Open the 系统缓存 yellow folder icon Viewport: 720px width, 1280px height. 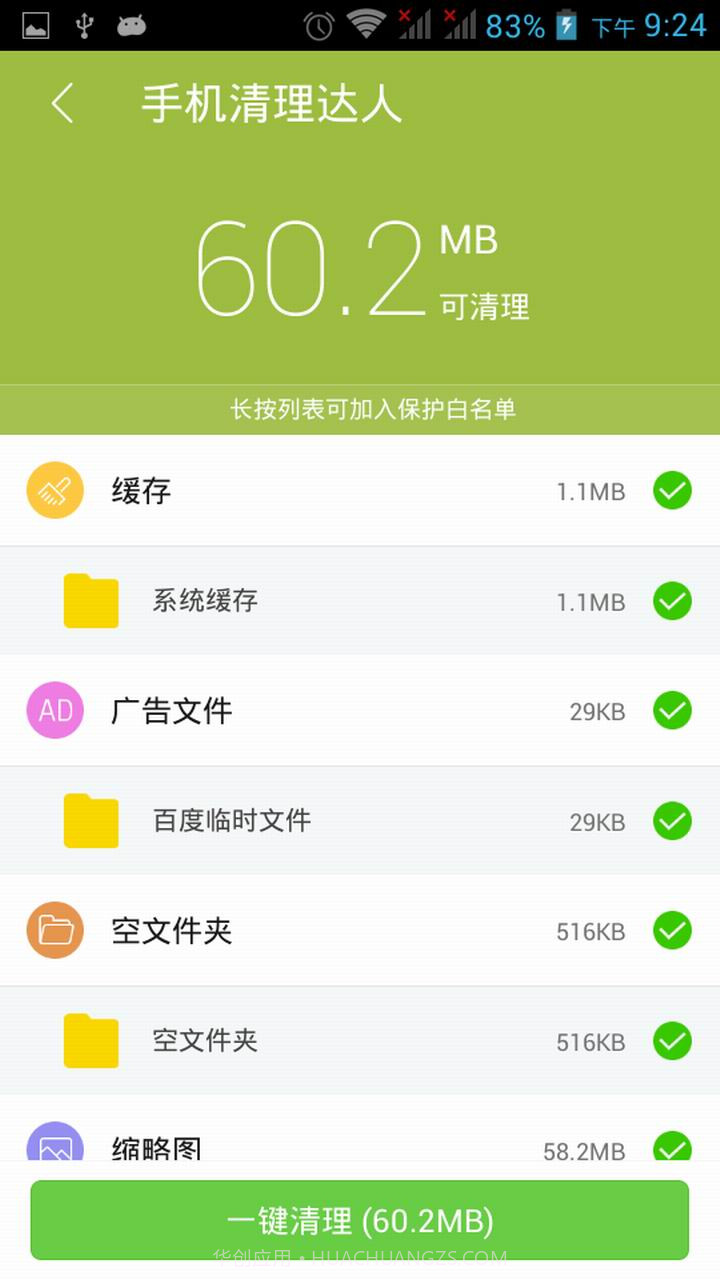point(90,601)
